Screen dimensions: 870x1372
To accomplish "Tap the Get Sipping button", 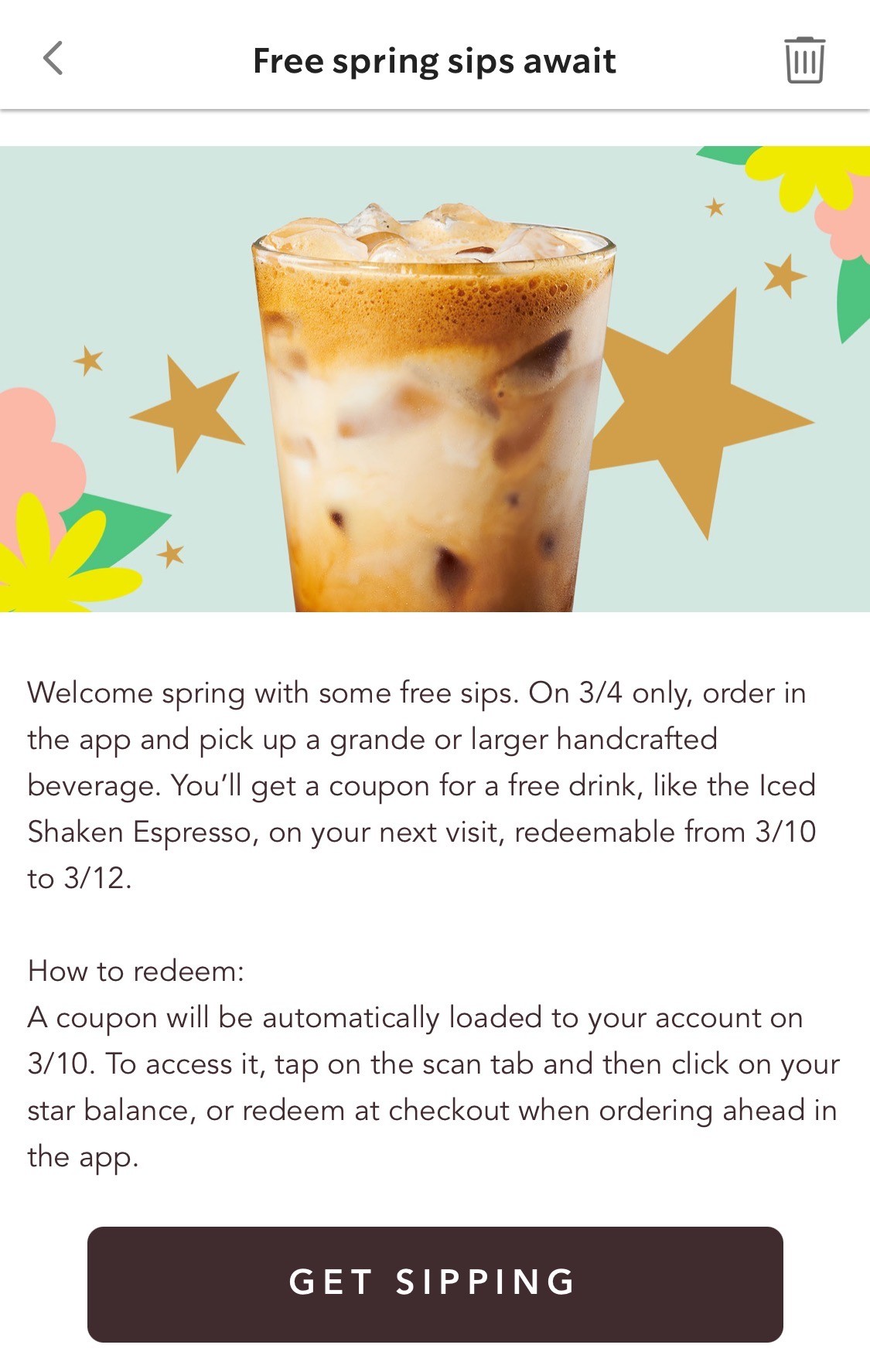I will pyautogui.click(x=435, y=1283).
